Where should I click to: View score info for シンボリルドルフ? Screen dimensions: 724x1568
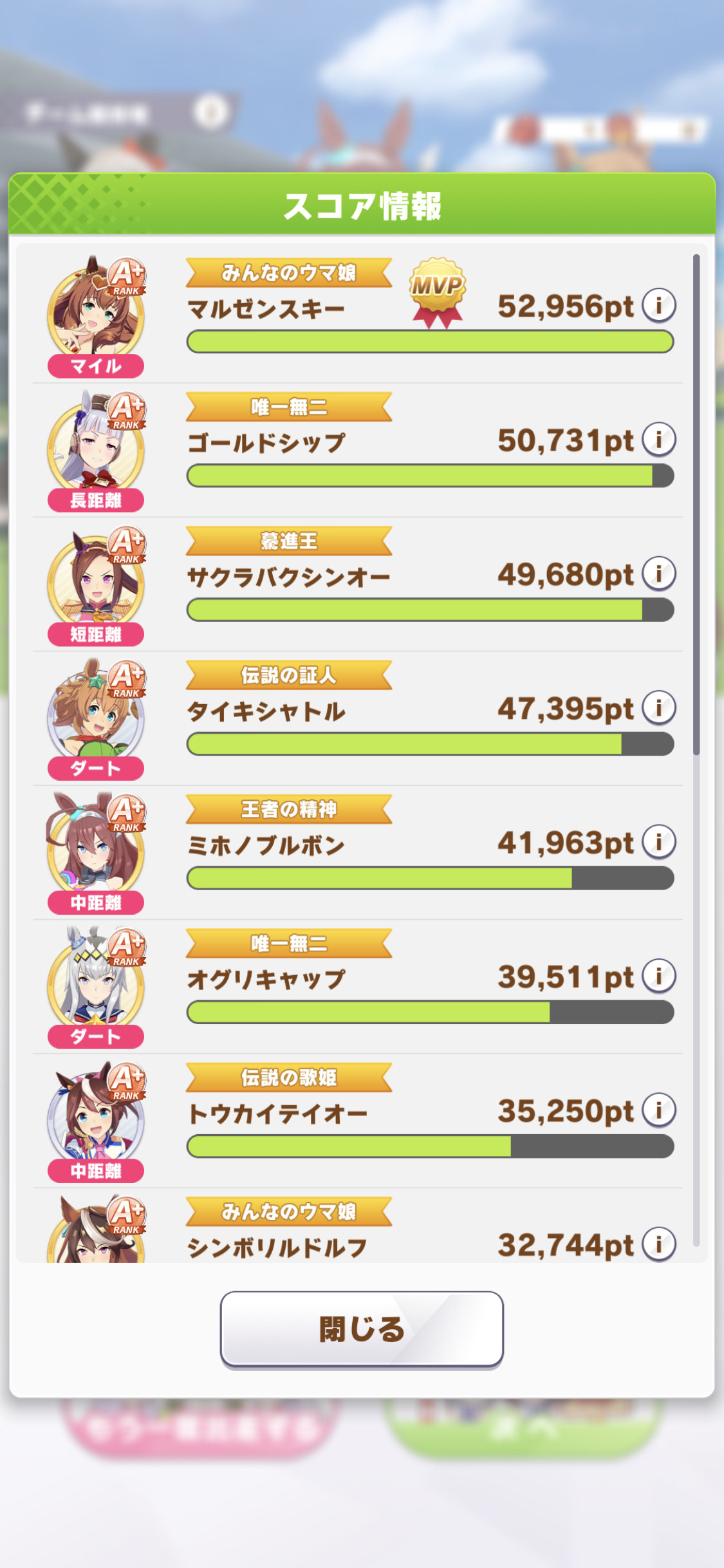658,1244
